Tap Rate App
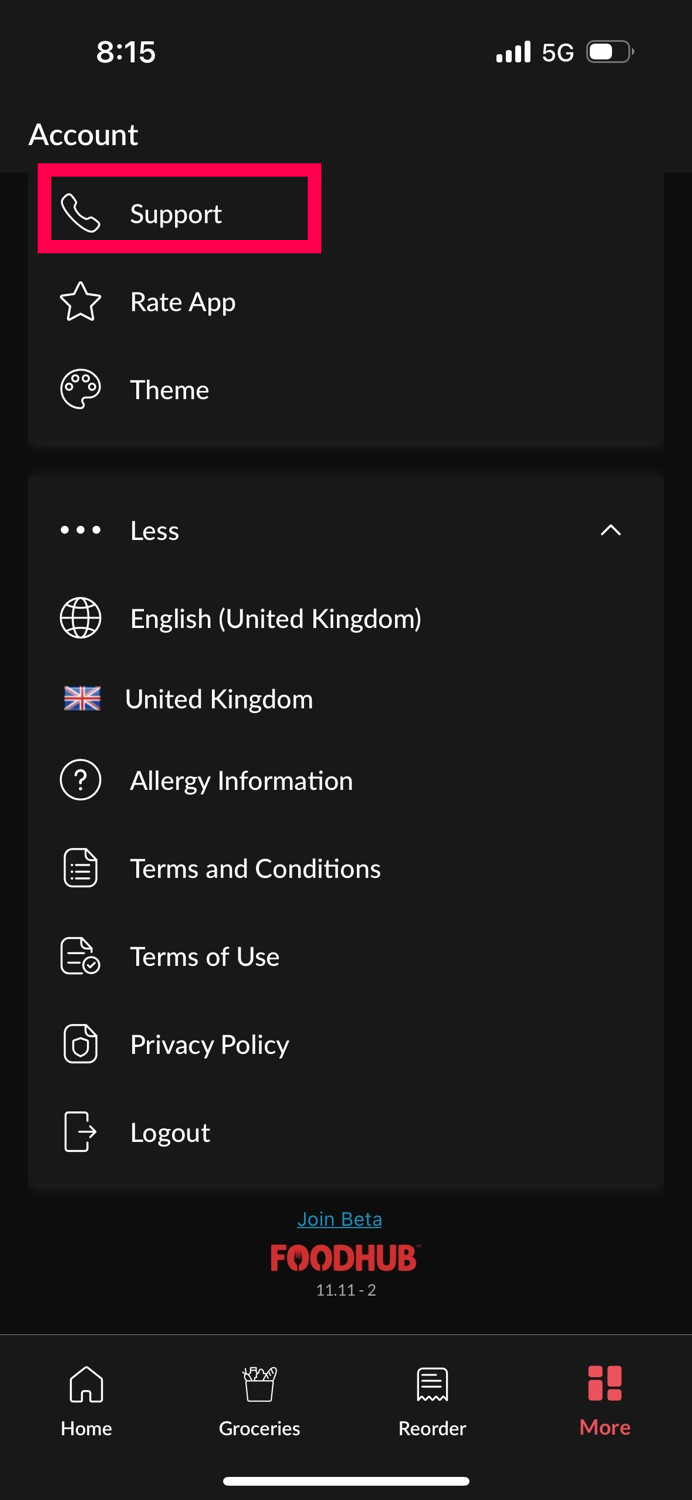 pos(346,302)
